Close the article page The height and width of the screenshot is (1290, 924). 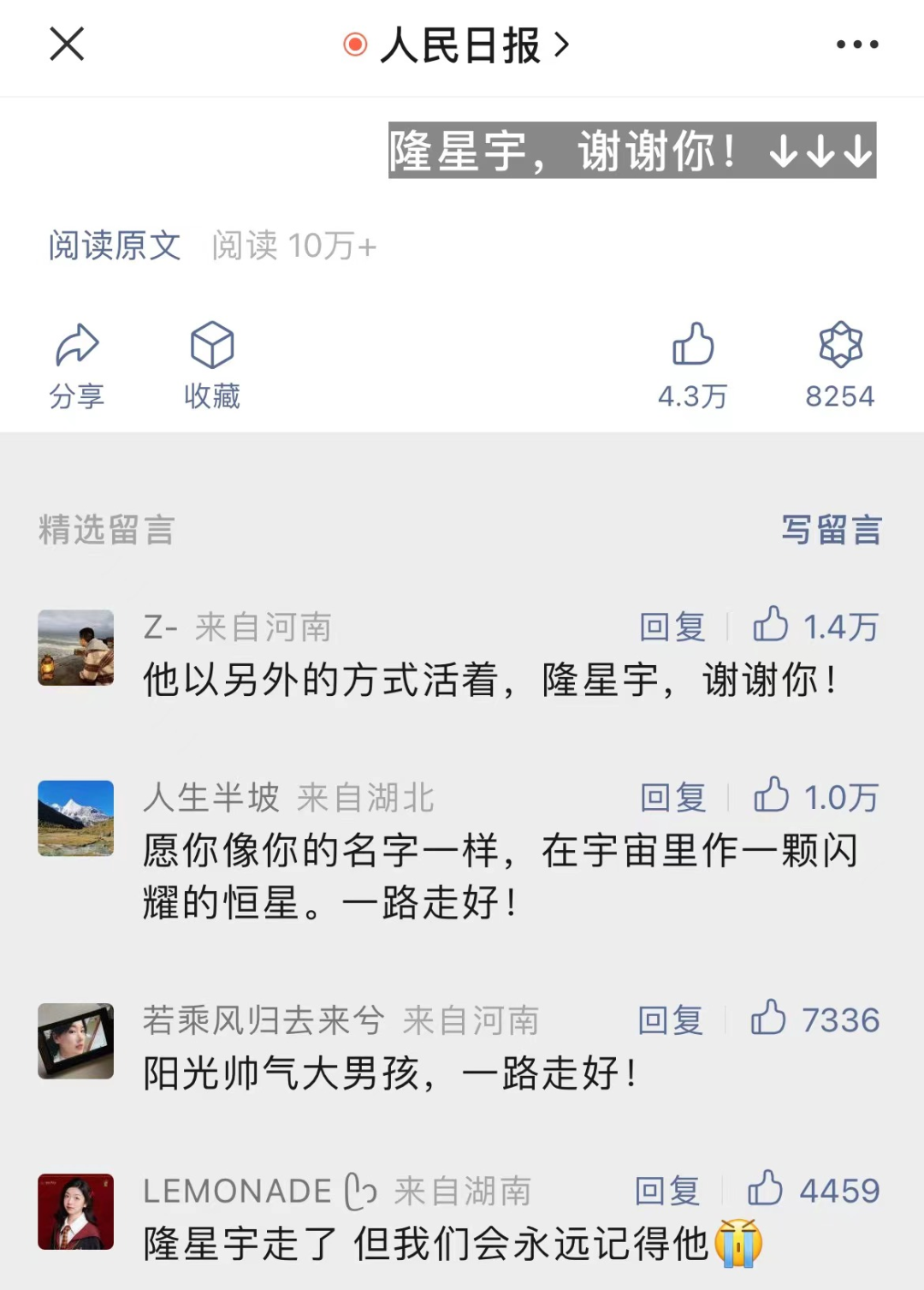[x=67, y=45]
